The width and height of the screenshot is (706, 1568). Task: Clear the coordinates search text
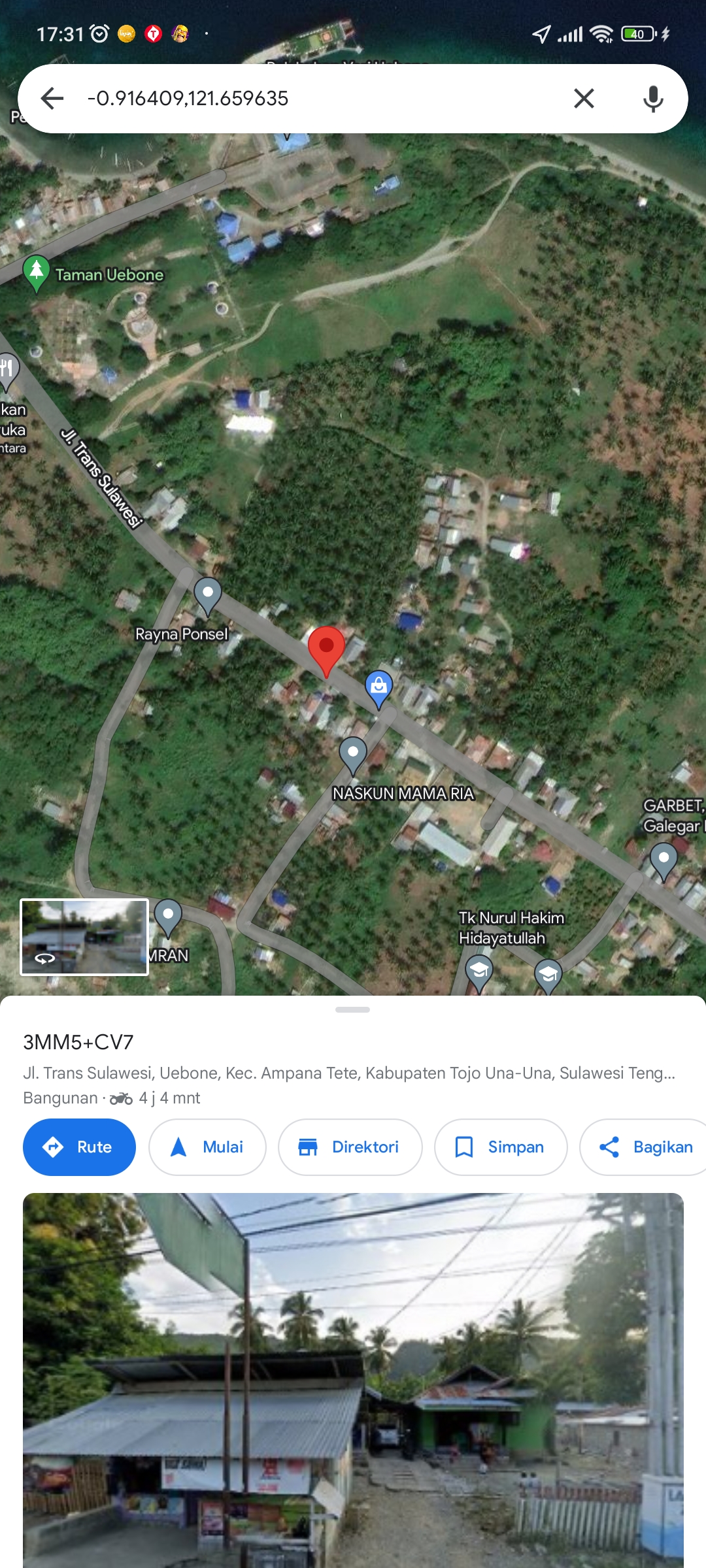coord(584,99)
